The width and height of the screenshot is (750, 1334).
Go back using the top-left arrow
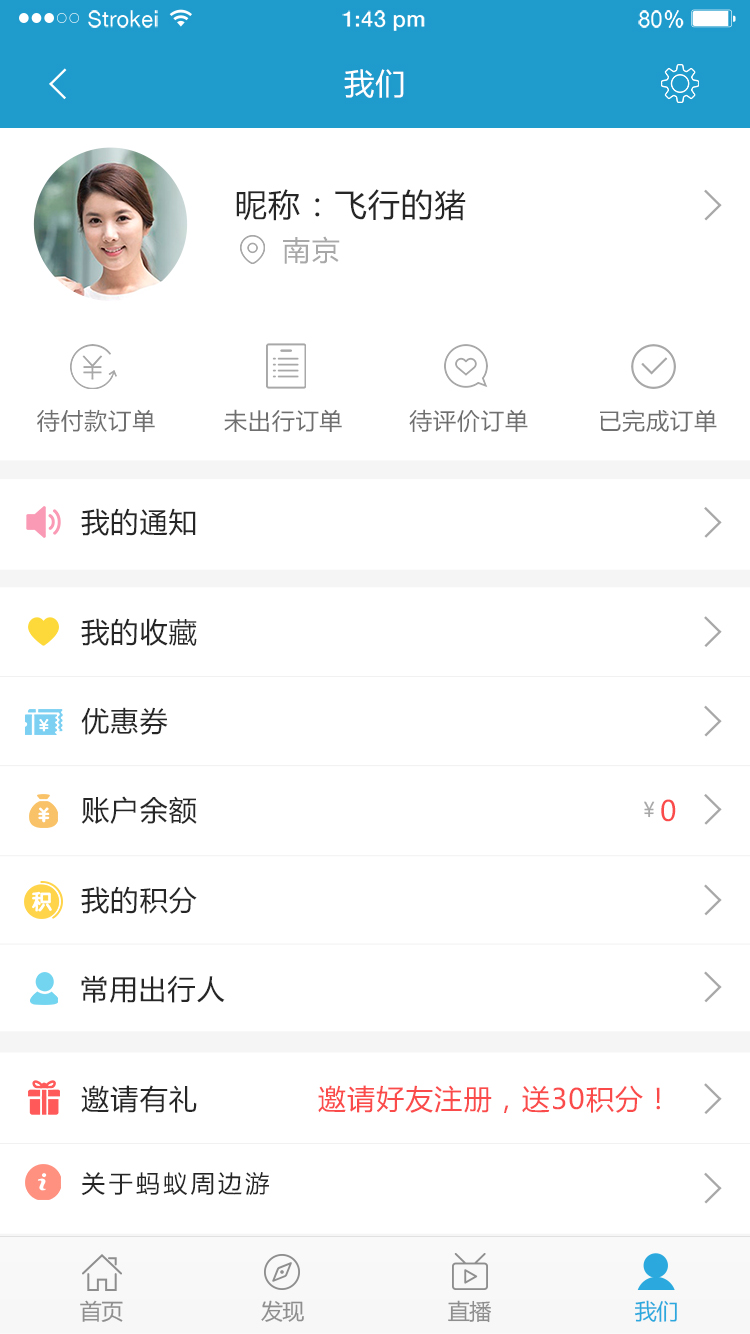pyautogui.click(x=58, y=84)
